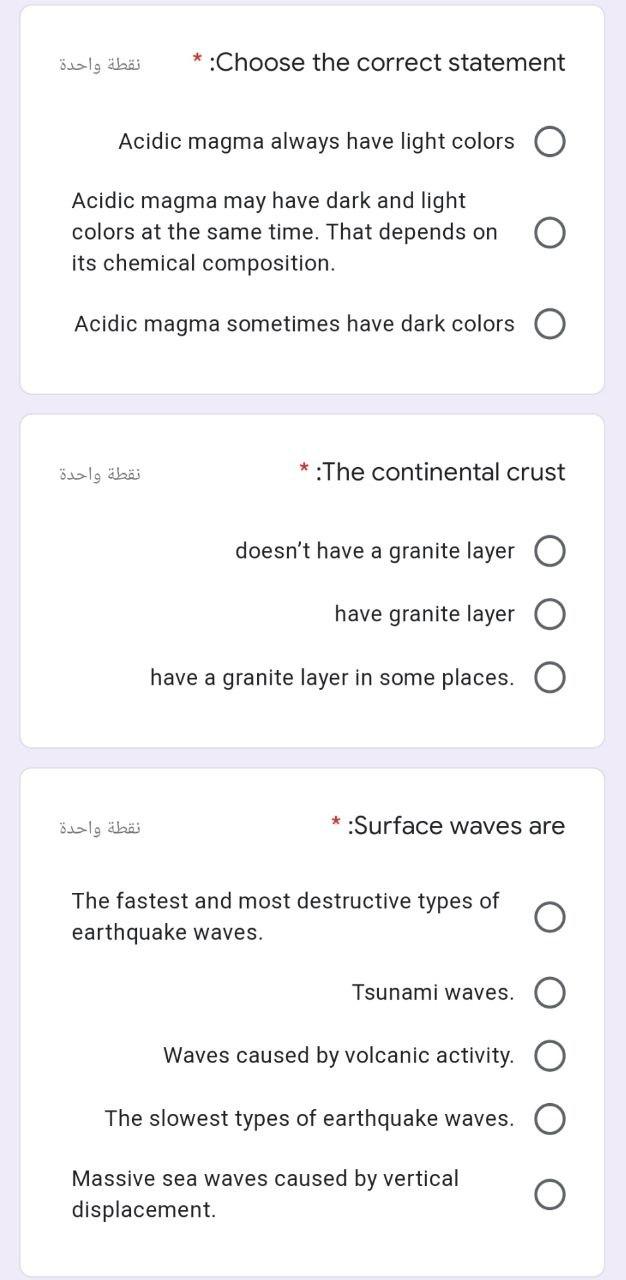Select 'The fastest and most destructive types' option

coord(549,916)
